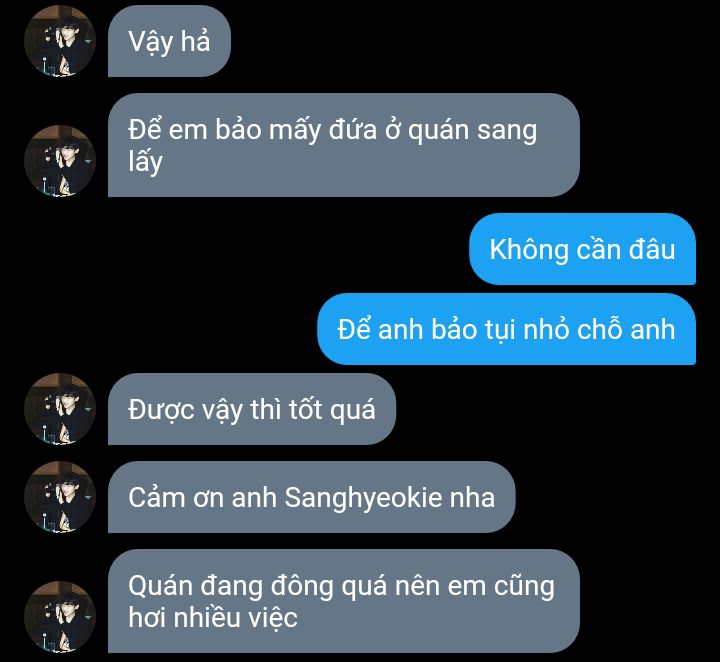The height and width of the screenshot is (662, 720).
Task: Select the message "Để anh bảo tụi nhỏ chỗ anh"
Action: 506,329
